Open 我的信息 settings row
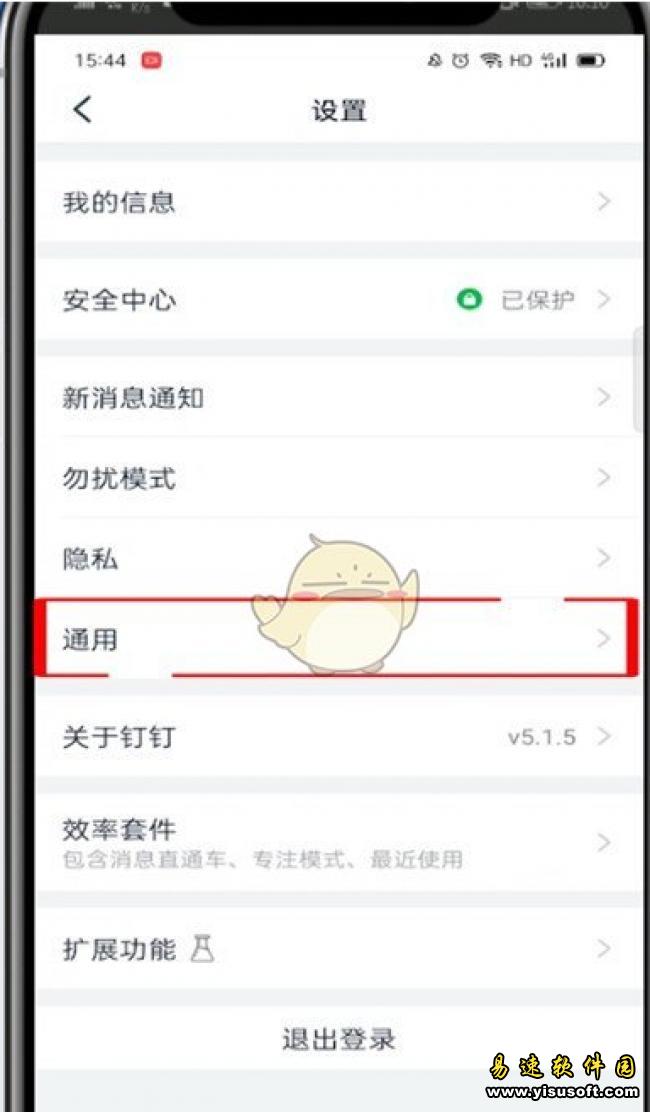The width and height of the screenshot is (650, 1112). click(339, 202)
